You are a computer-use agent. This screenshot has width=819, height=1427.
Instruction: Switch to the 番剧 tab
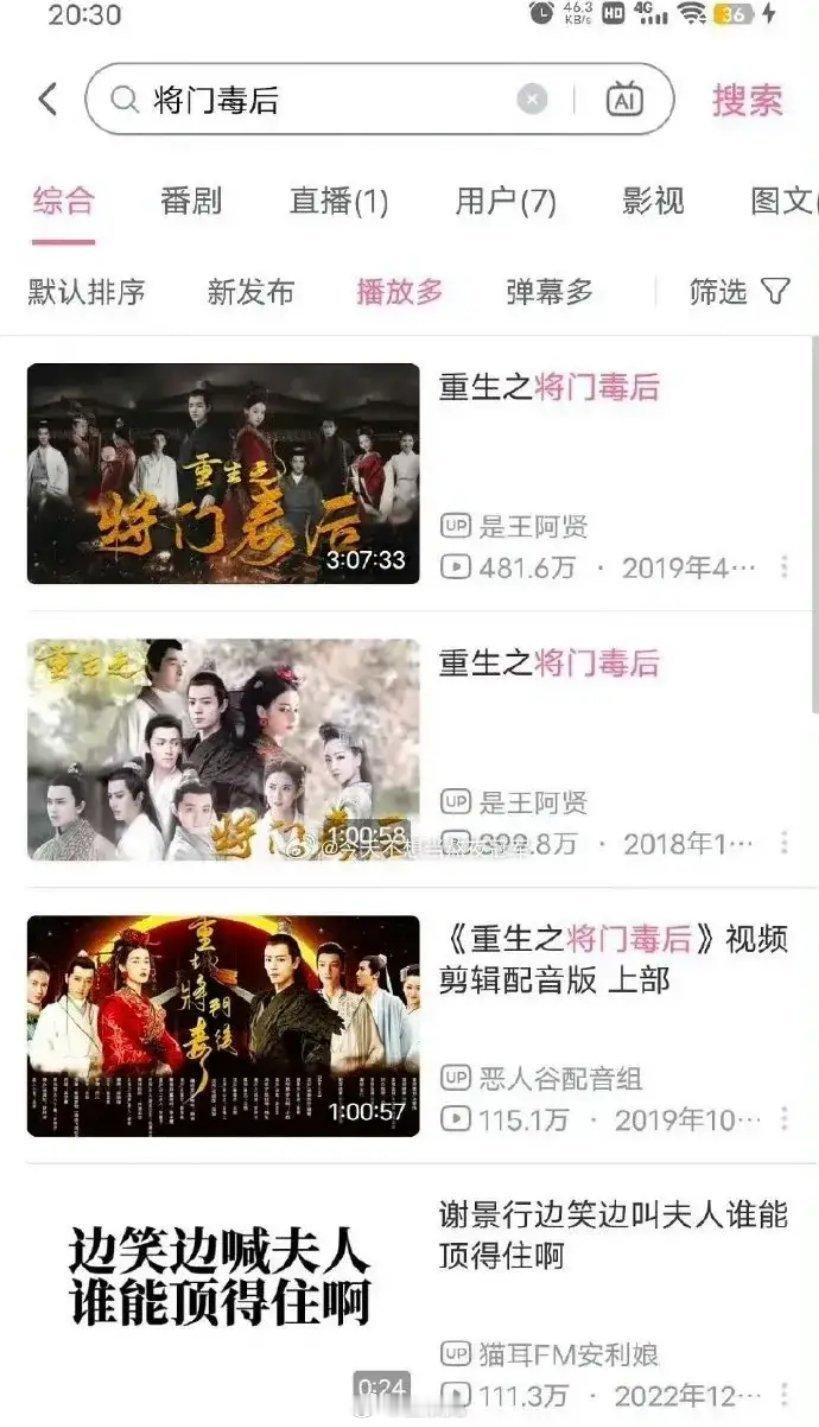(191, 201)
